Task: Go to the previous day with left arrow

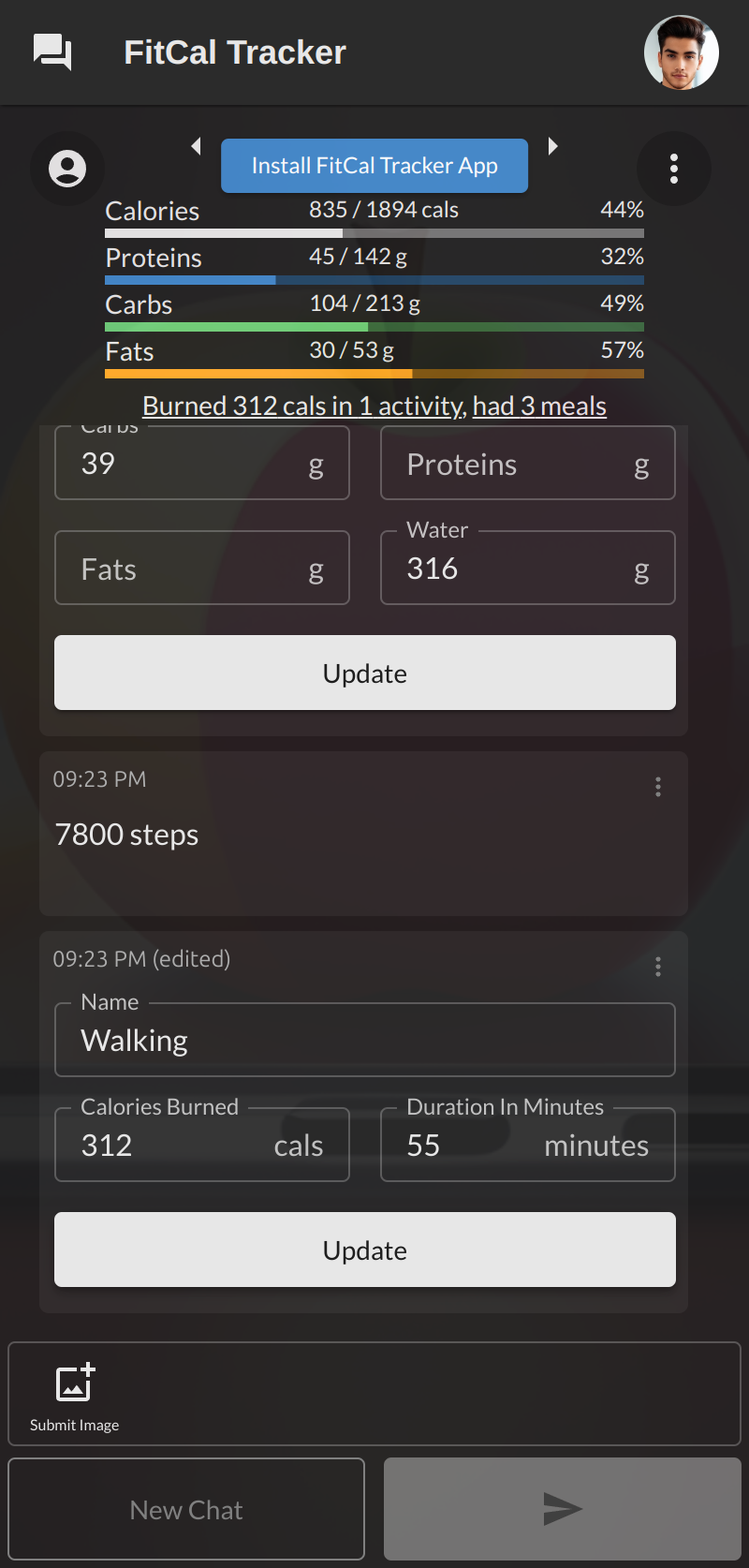Action: 196,146
